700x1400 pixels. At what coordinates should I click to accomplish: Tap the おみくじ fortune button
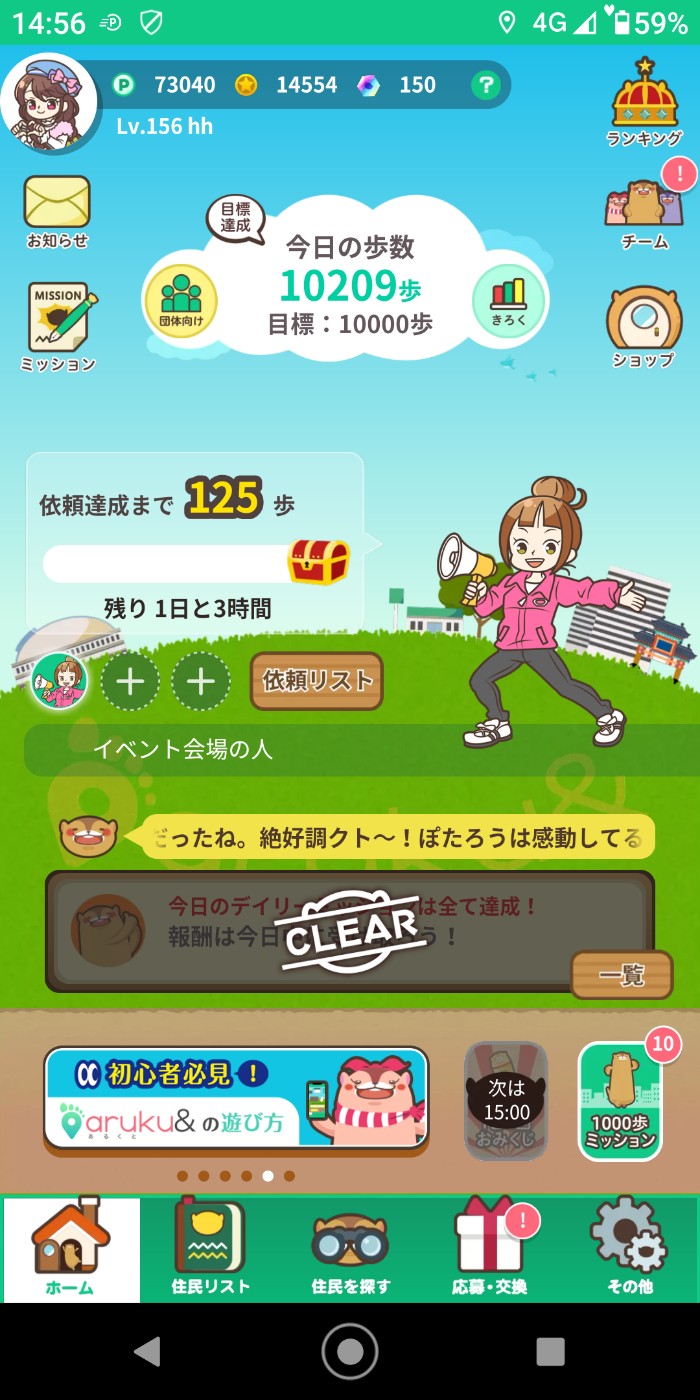pyautogui.click(x=506, y=1100)
